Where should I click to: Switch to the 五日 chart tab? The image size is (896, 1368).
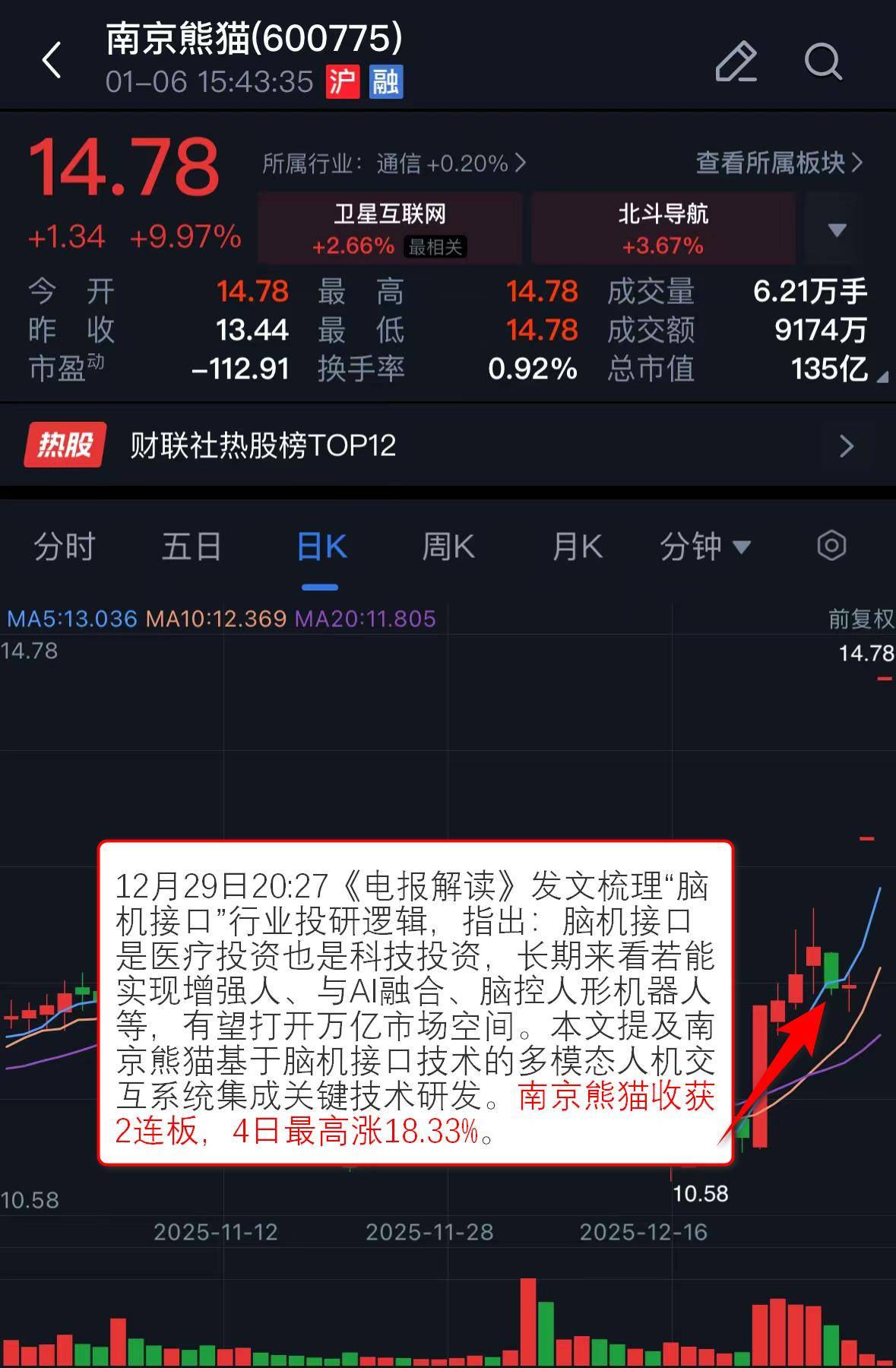tap(192, 546)
